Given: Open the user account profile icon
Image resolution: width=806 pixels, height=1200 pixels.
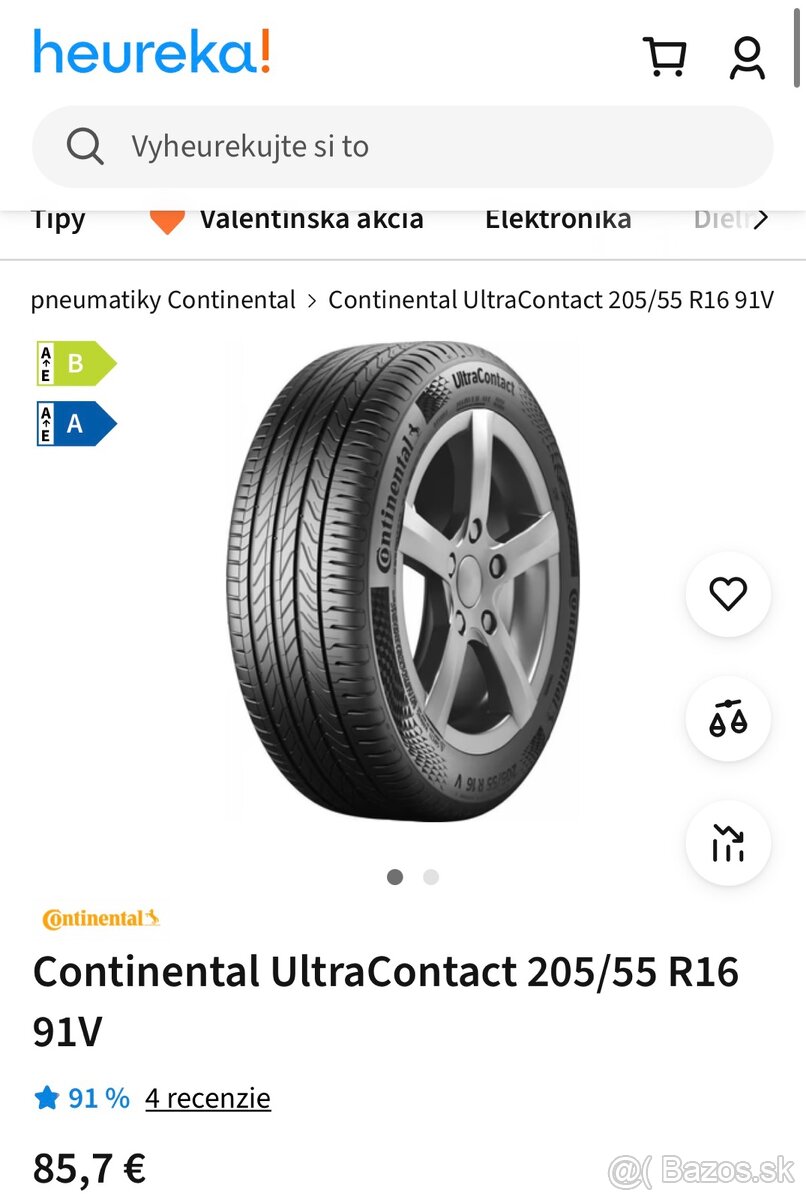Looking at the screenshot, I should tap(747, 57).
